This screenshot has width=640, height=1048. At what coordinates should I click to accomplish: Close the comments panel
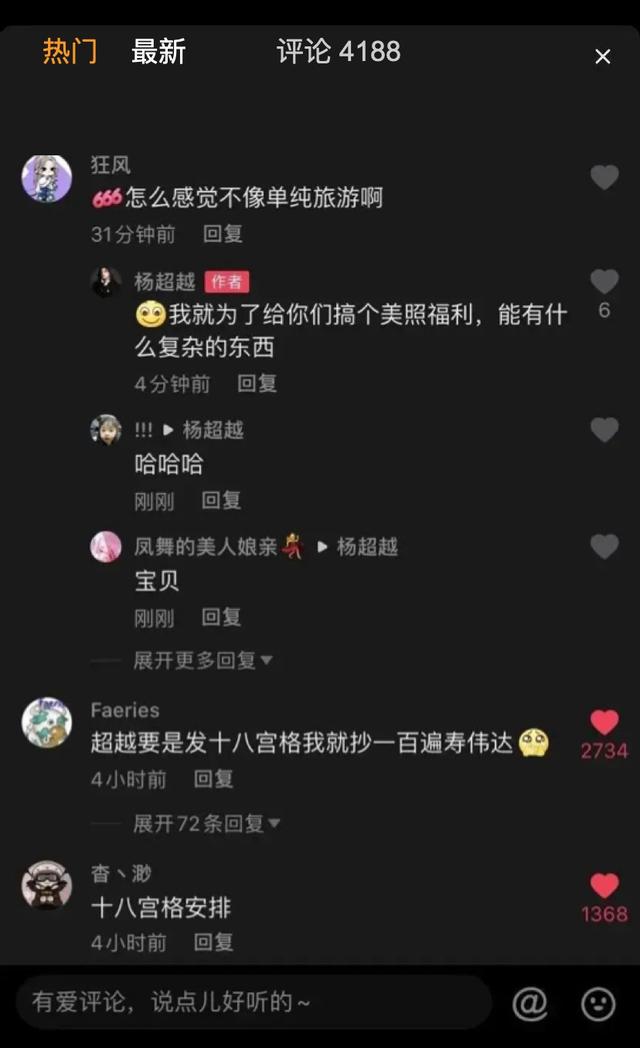(602, 57)
